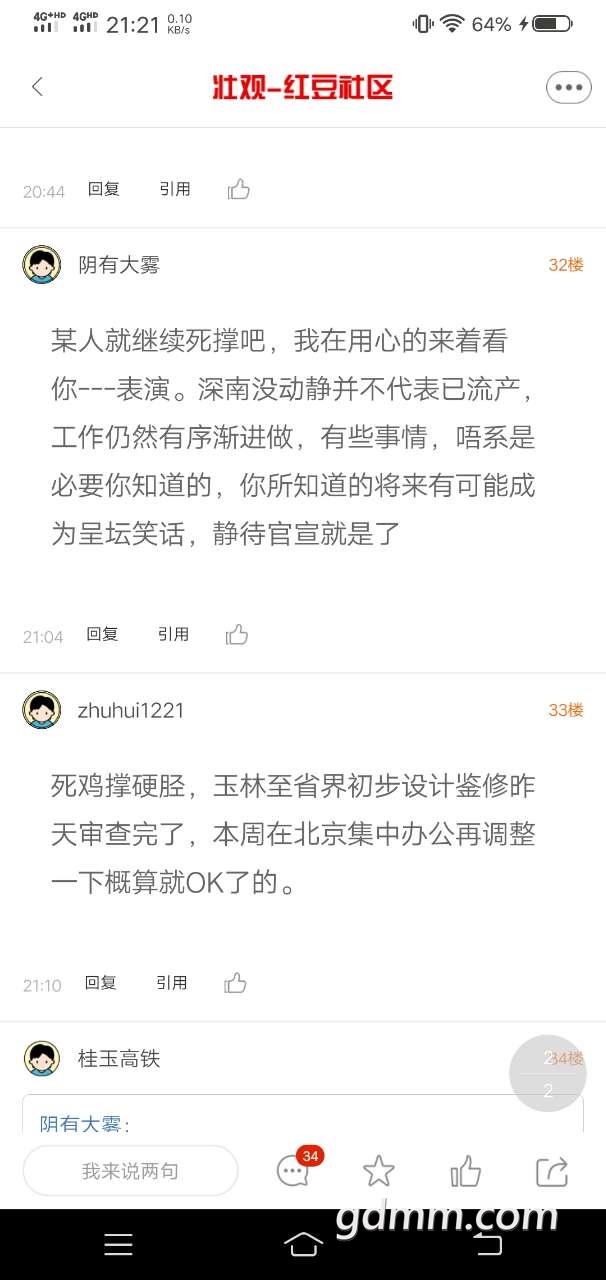Favorite this thread with the star icon
606x1280 pixels.
[379, 1171]
